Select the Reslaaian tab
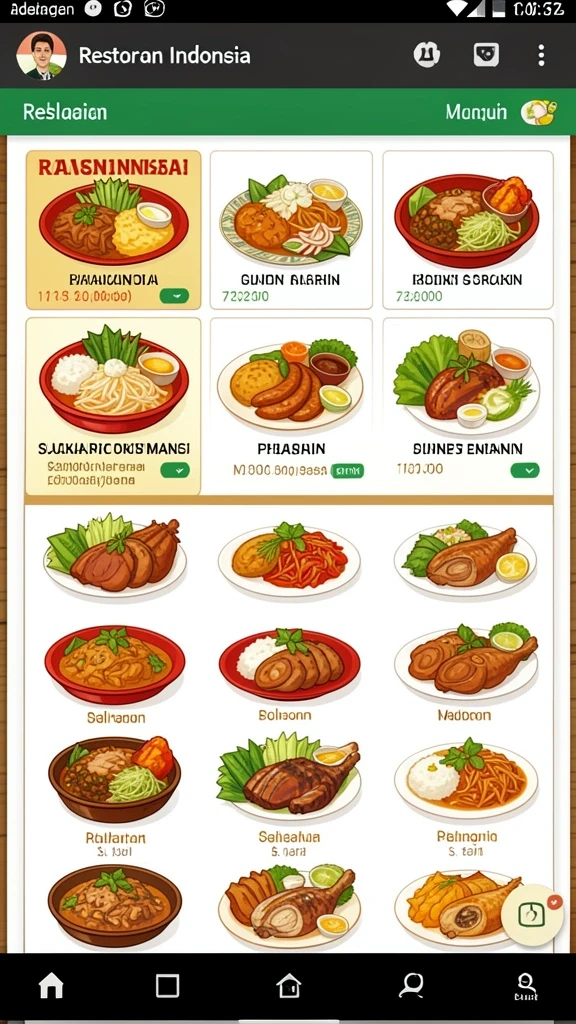This screenshot has width=576, height=1024. click(65, 112)
